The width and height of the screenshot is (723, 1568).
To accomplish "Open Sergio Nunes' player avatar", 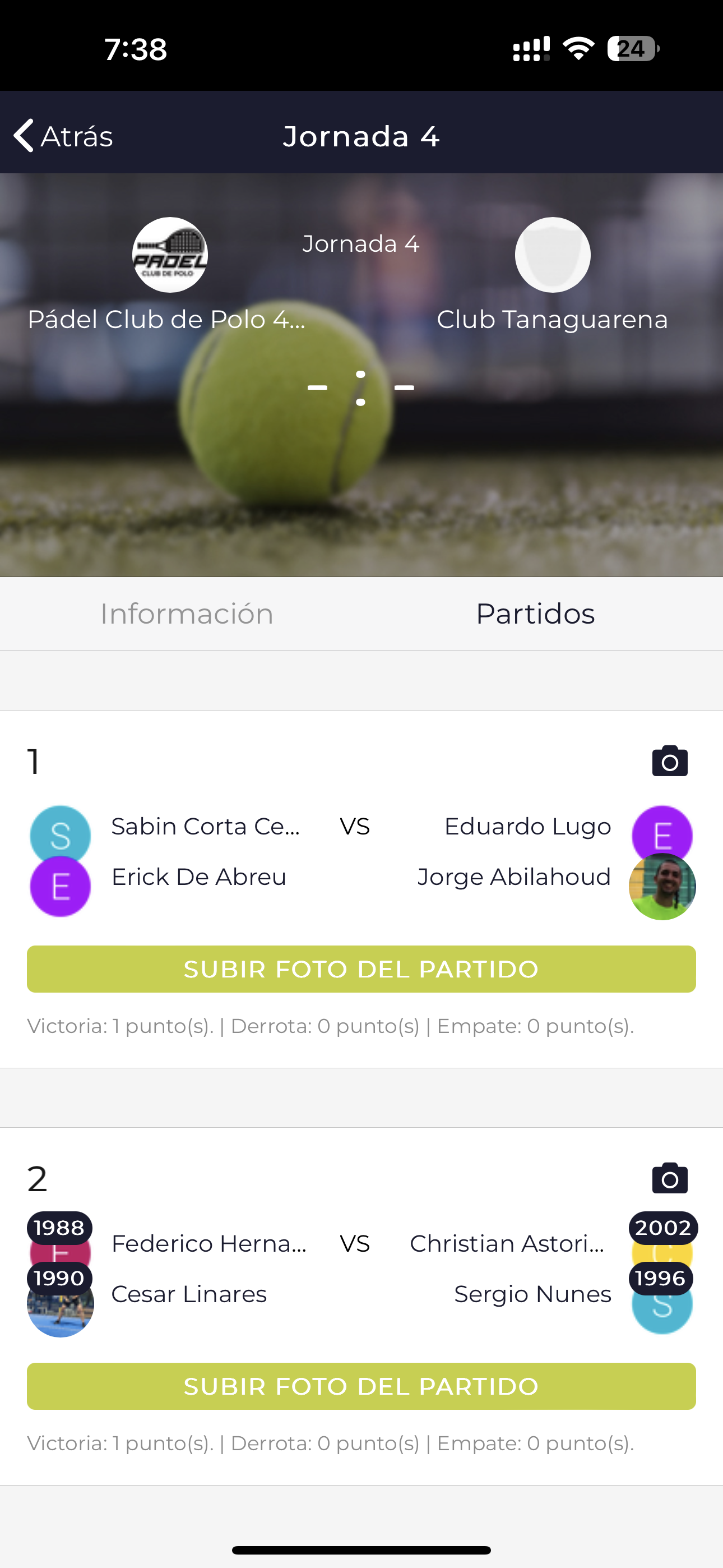I will [662, 1305].
